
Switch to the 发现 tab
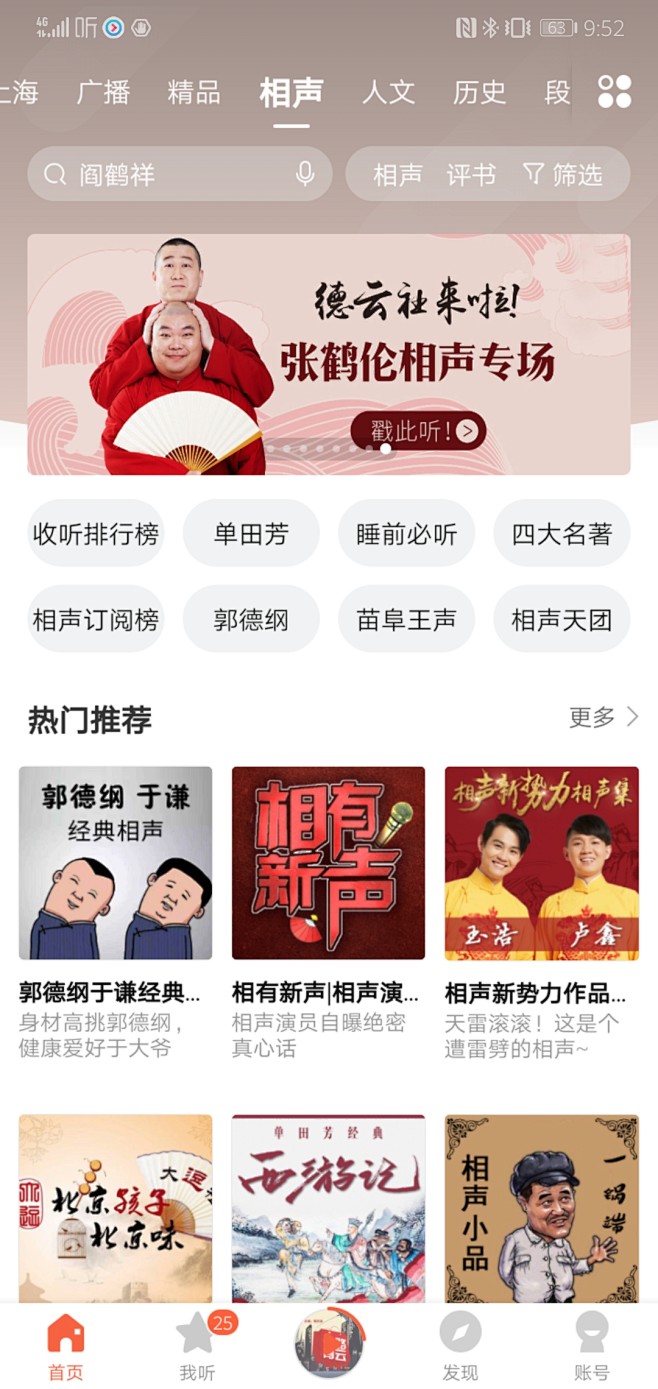click(x=460, y=1345)
